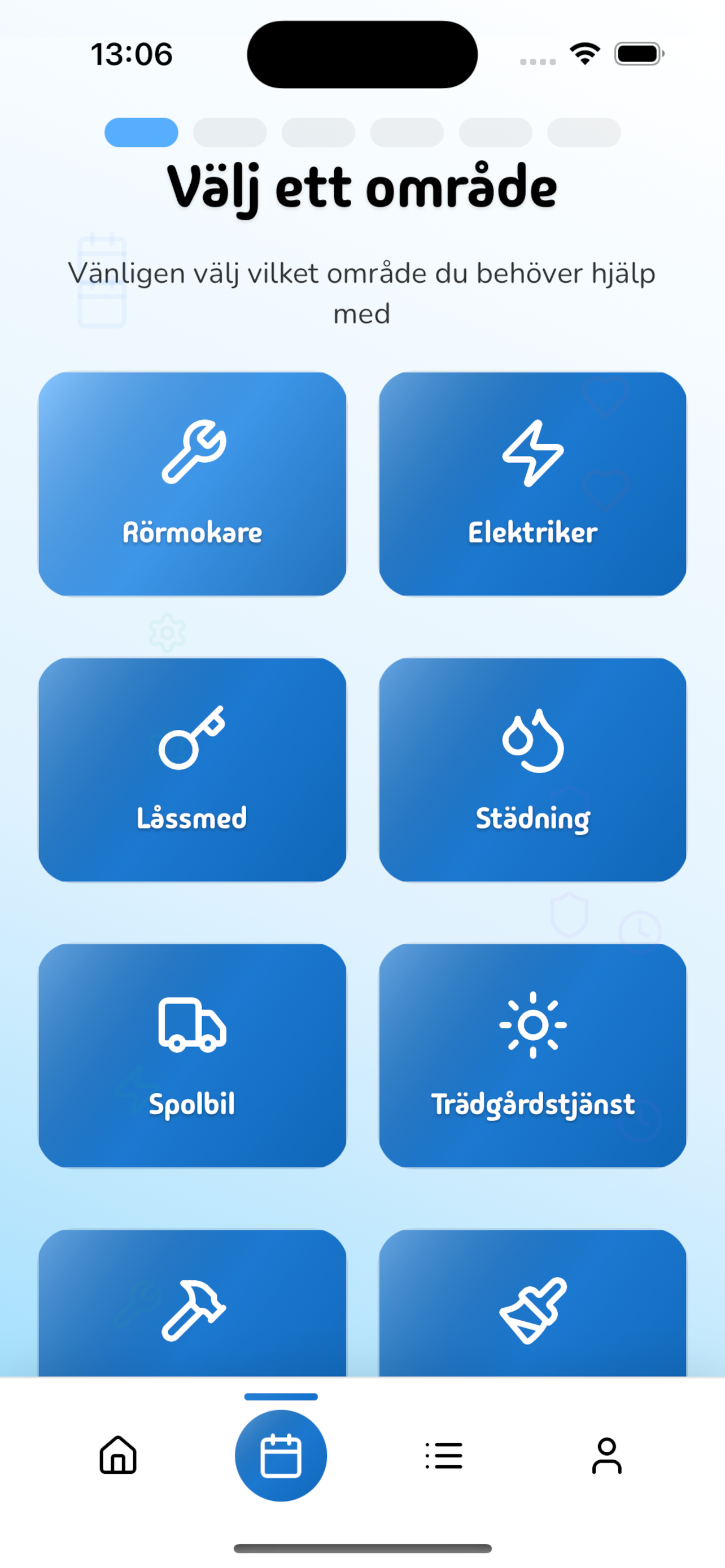Tap the water drops Städning icon

pyautogui.click(x=532, y=744)
